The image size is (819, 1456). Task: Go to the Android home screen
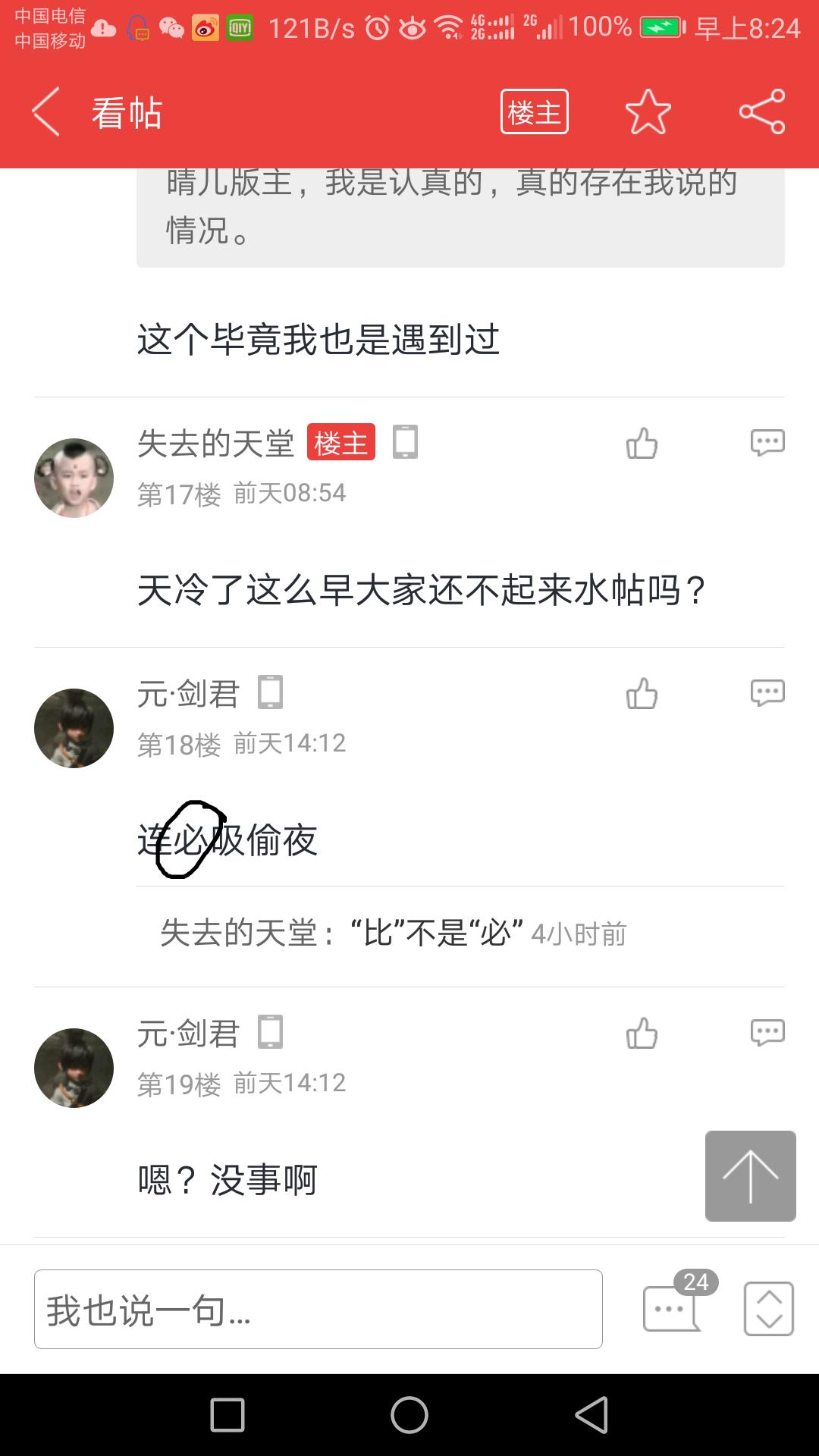(409, 1415)
